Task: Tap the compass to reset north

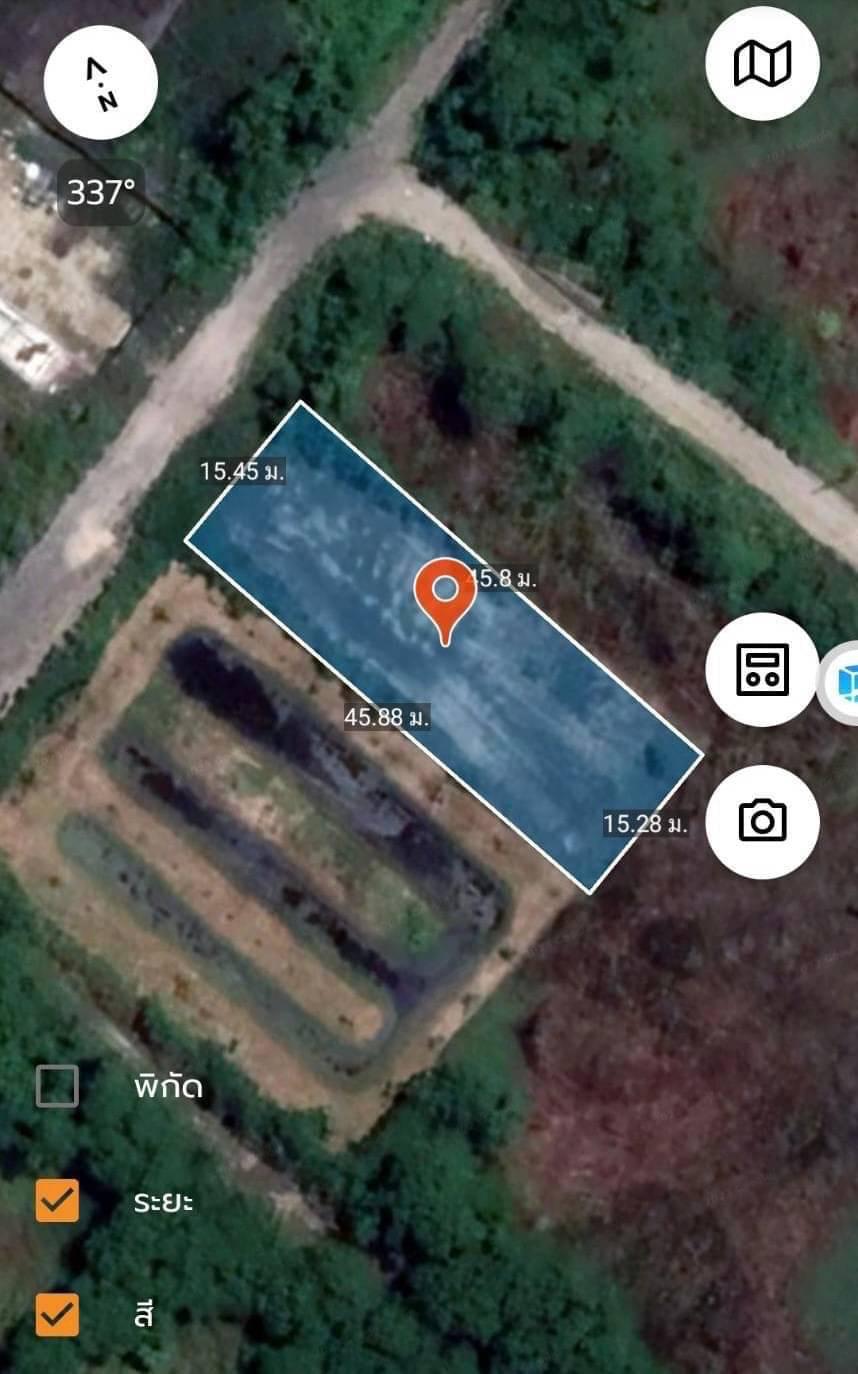Action: pos(101,83)
